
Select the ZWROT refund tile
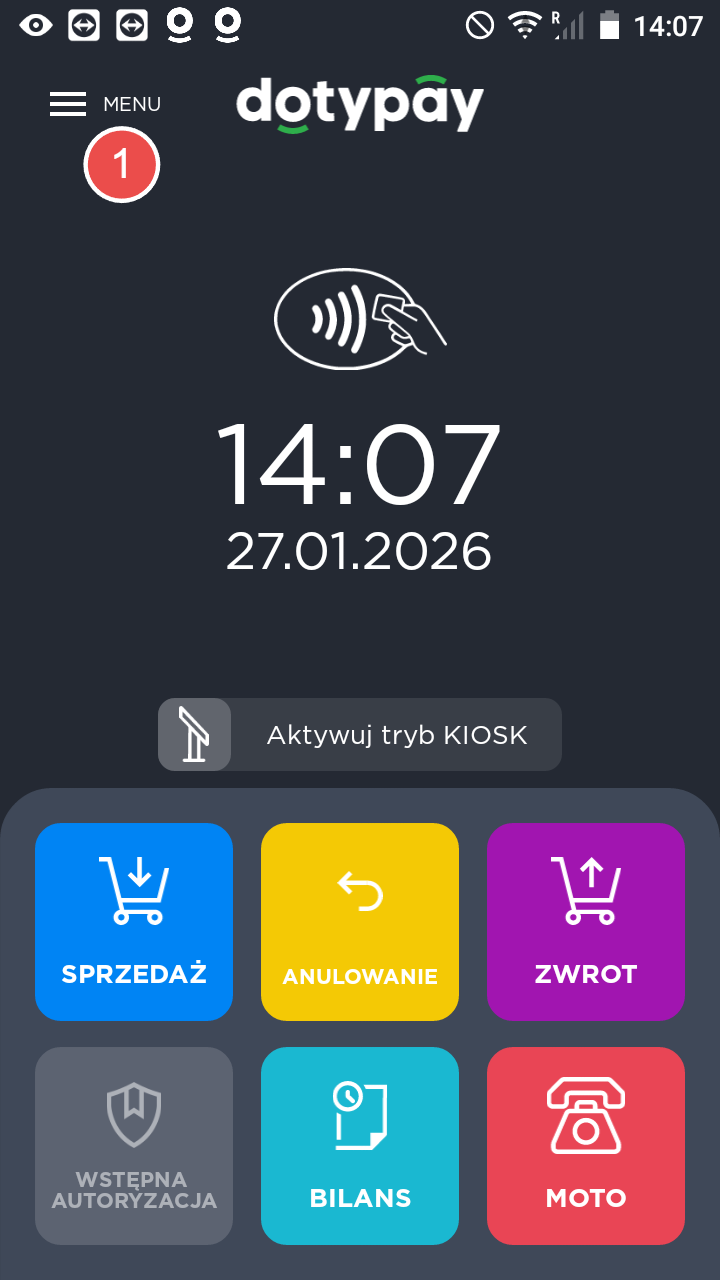tap(586, 921)
